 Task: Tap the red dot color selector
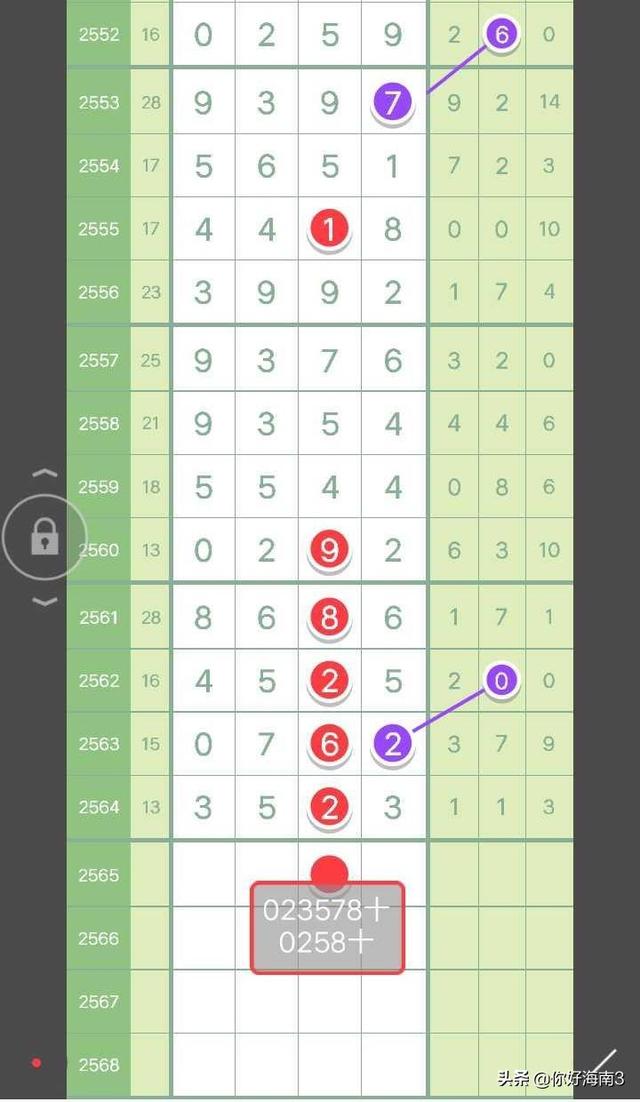pyautogui.click(x=37, y=1063)
